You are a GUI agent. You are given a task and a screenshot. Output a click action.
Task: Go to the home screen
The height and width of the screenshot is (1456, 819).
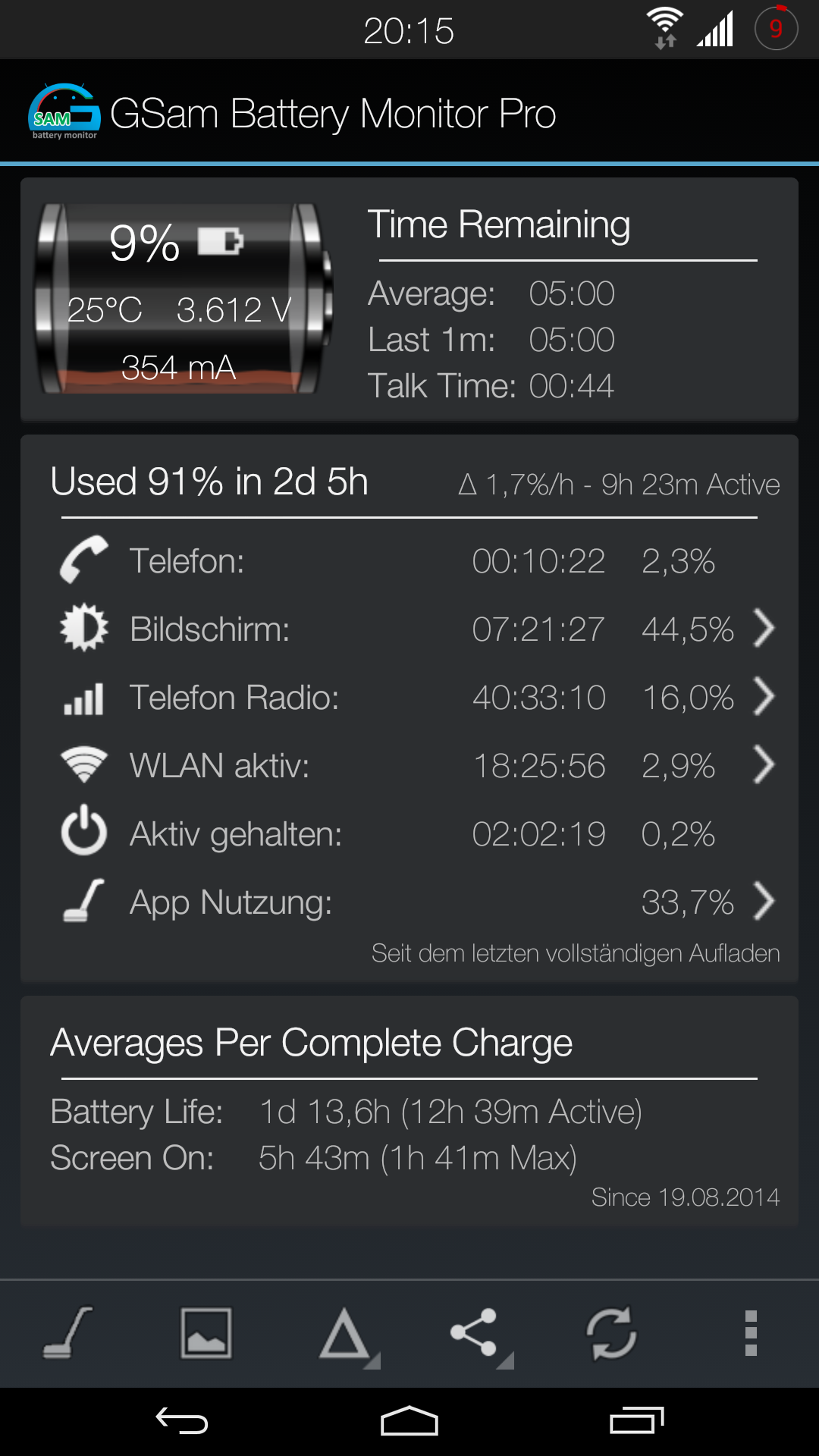point(409,1421)
